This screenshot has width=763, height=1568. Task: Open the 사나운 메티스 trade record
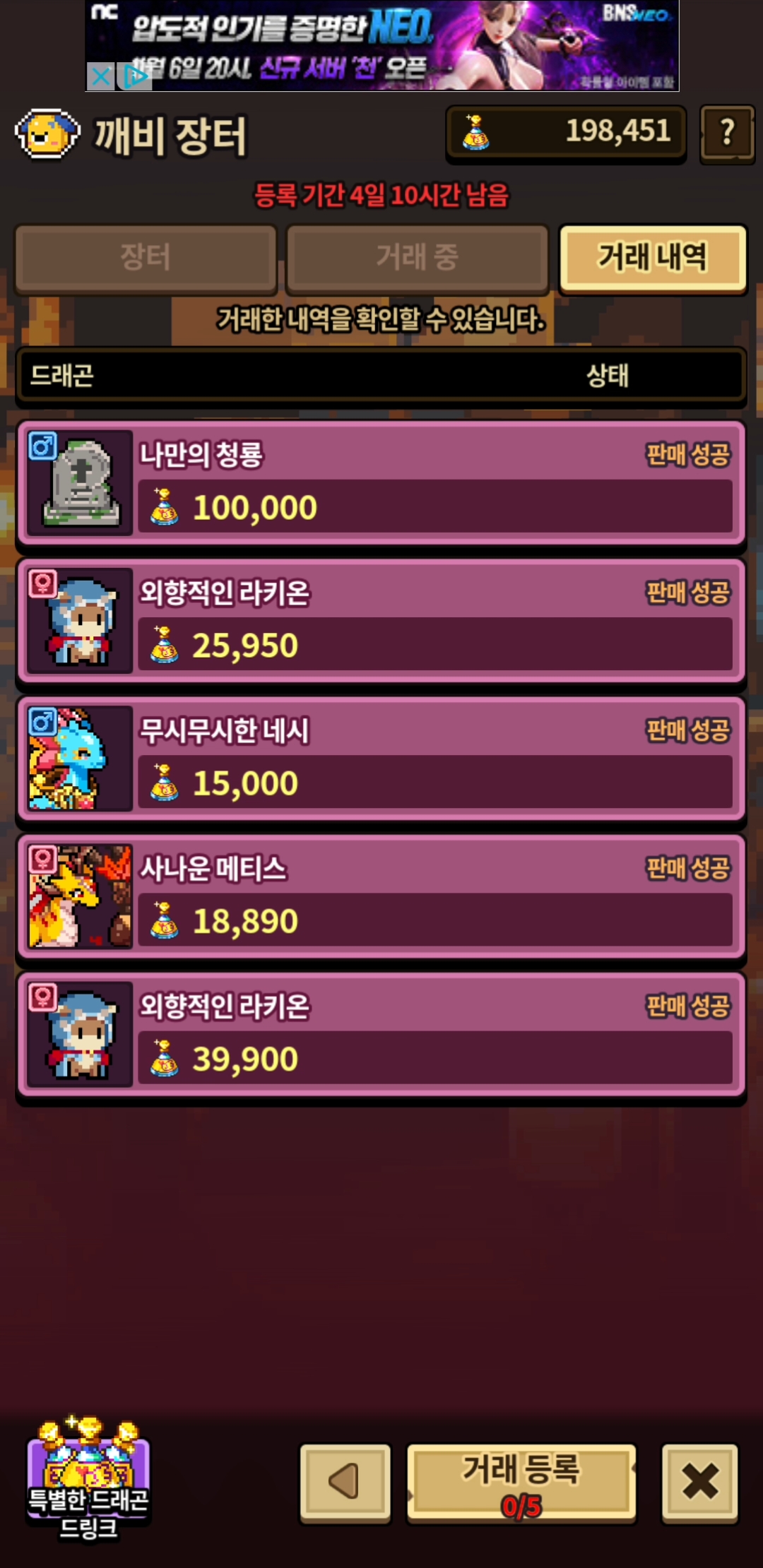tap(381, 896)
